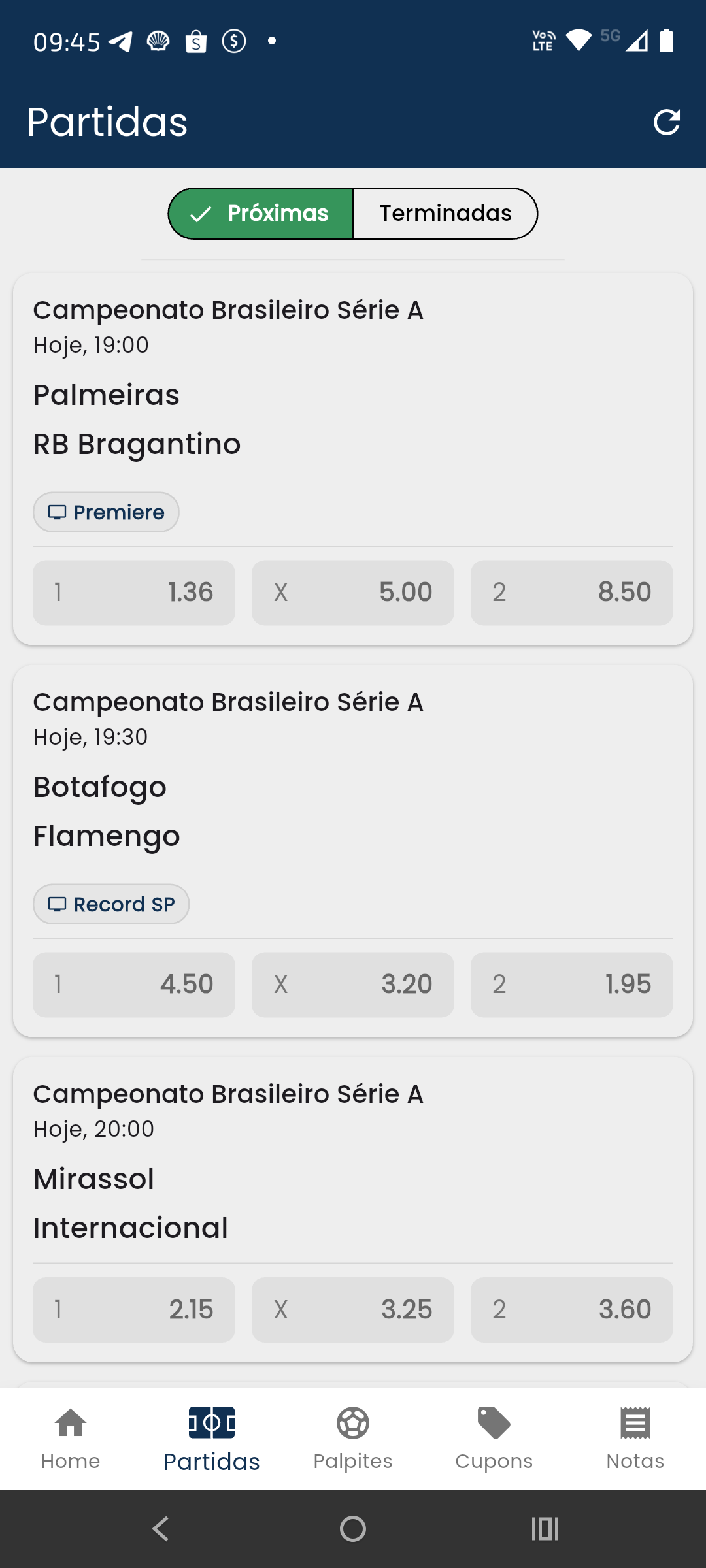Open Notas using the receipt icon
Image resolution: width=706 pixels, height=1568 pixels.
(x=635, y=1422)
